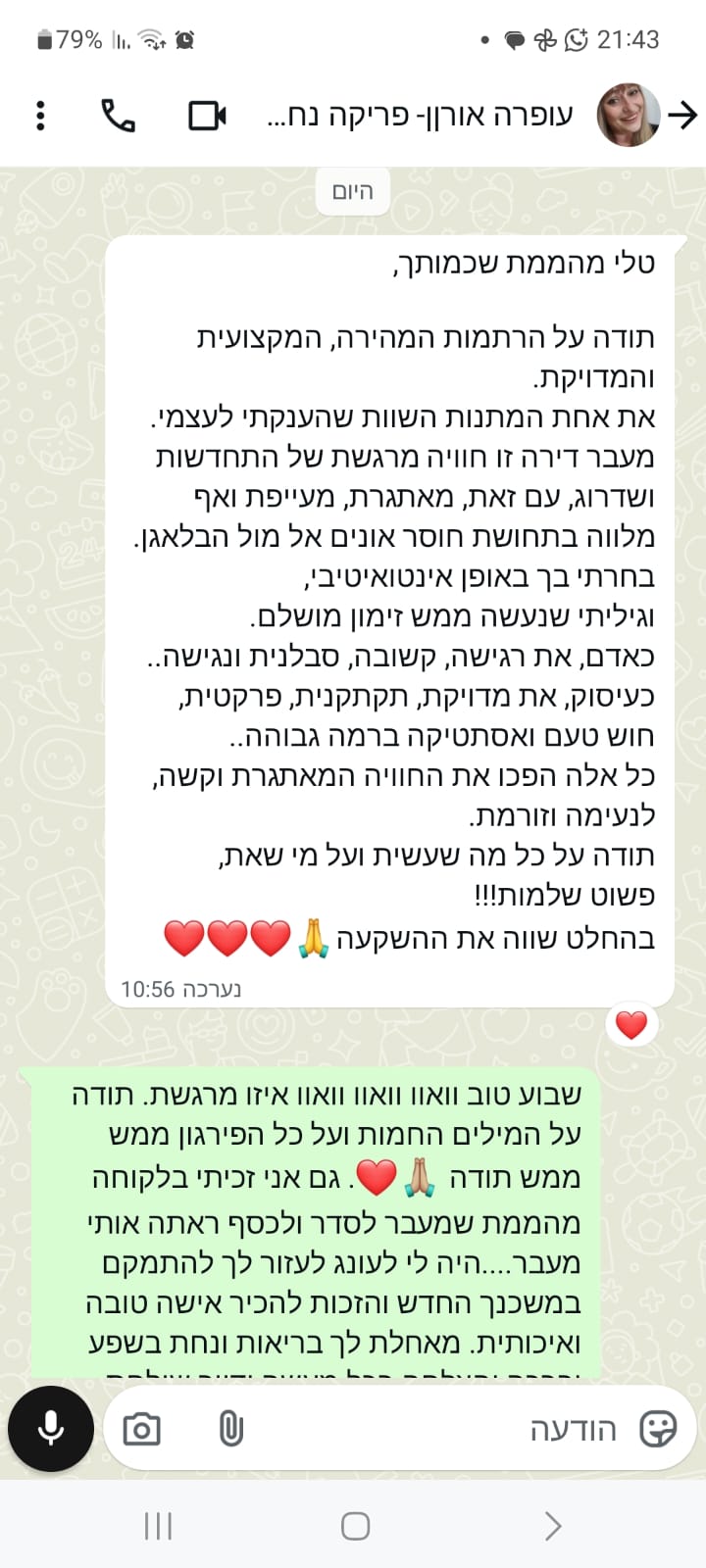The height and width of the screenshot is (1568, 706).
Task: Record a voice message with the microphone
Action: (x=51, y=1429)
